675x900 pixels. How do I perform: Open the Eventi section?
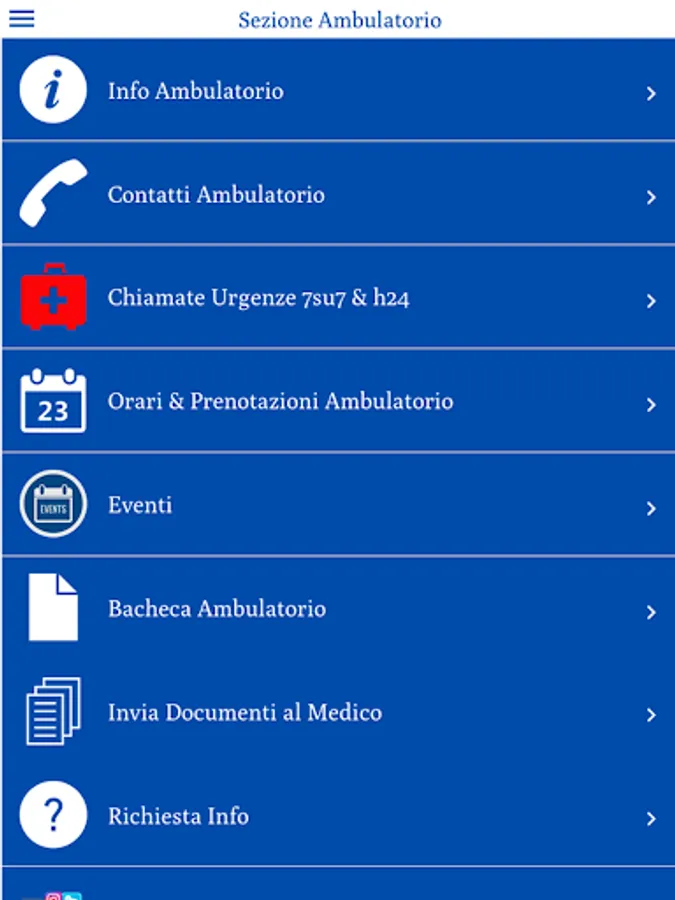(x=339, y=505)
